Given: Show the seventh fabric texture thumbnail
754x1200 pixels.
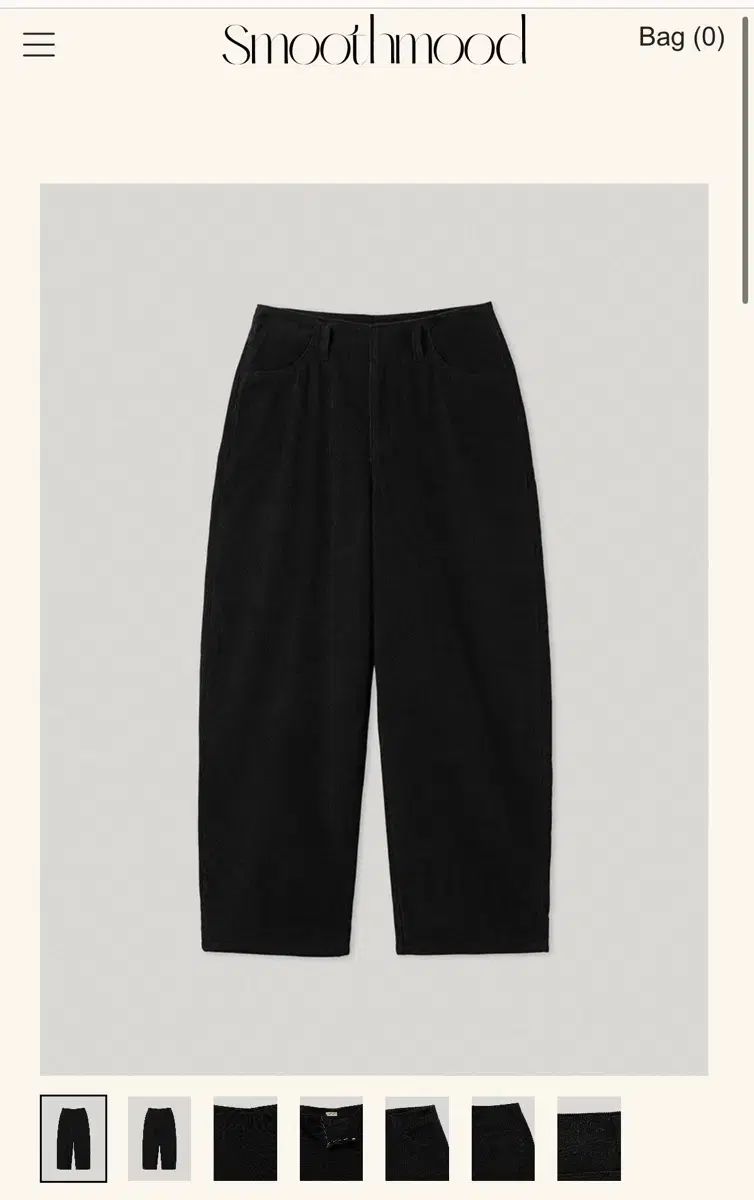Looking at the screenshot, I should pos(589,1138).
